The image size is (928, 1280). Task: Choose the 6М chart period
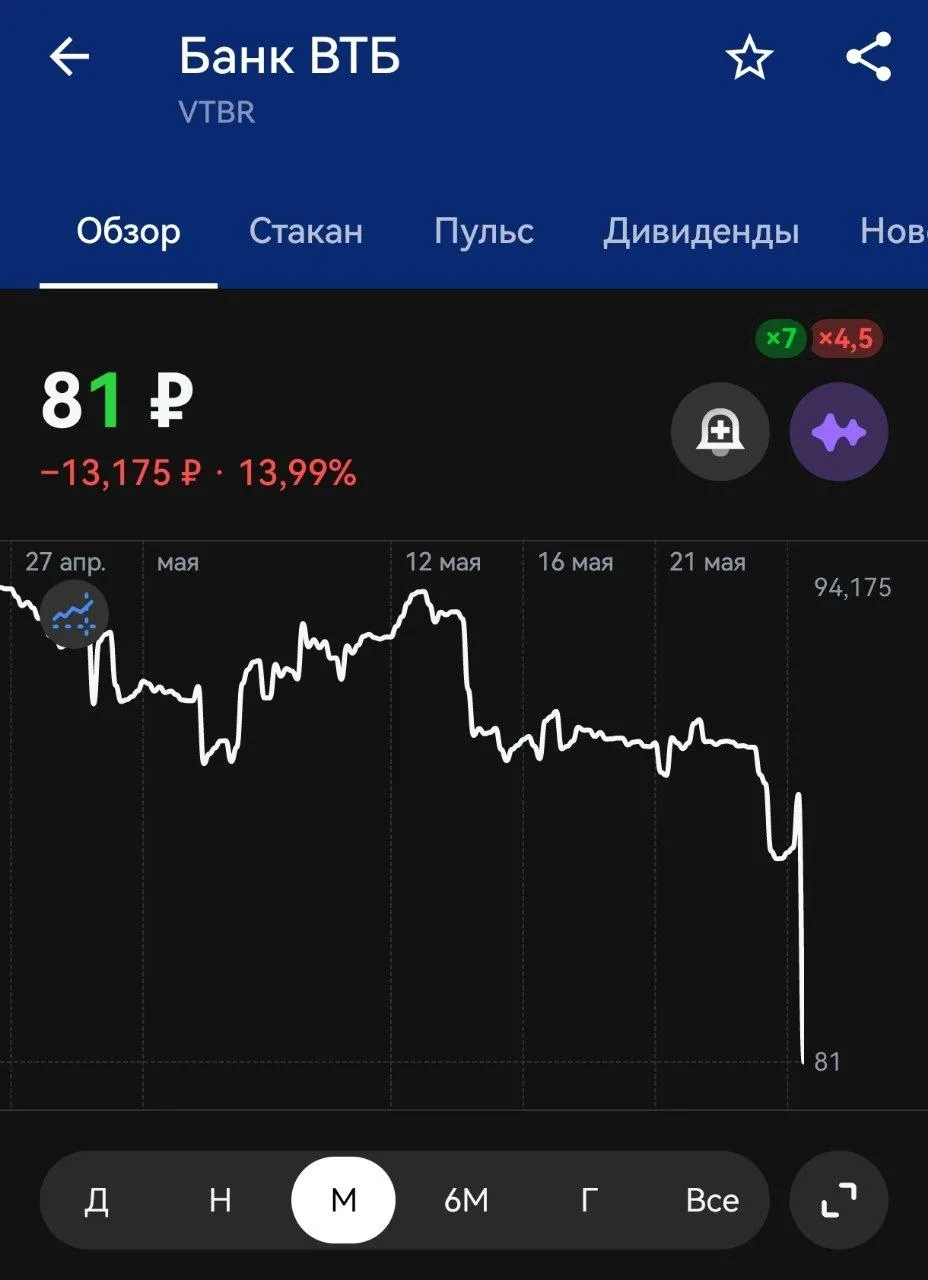[x=467, y=1199]
